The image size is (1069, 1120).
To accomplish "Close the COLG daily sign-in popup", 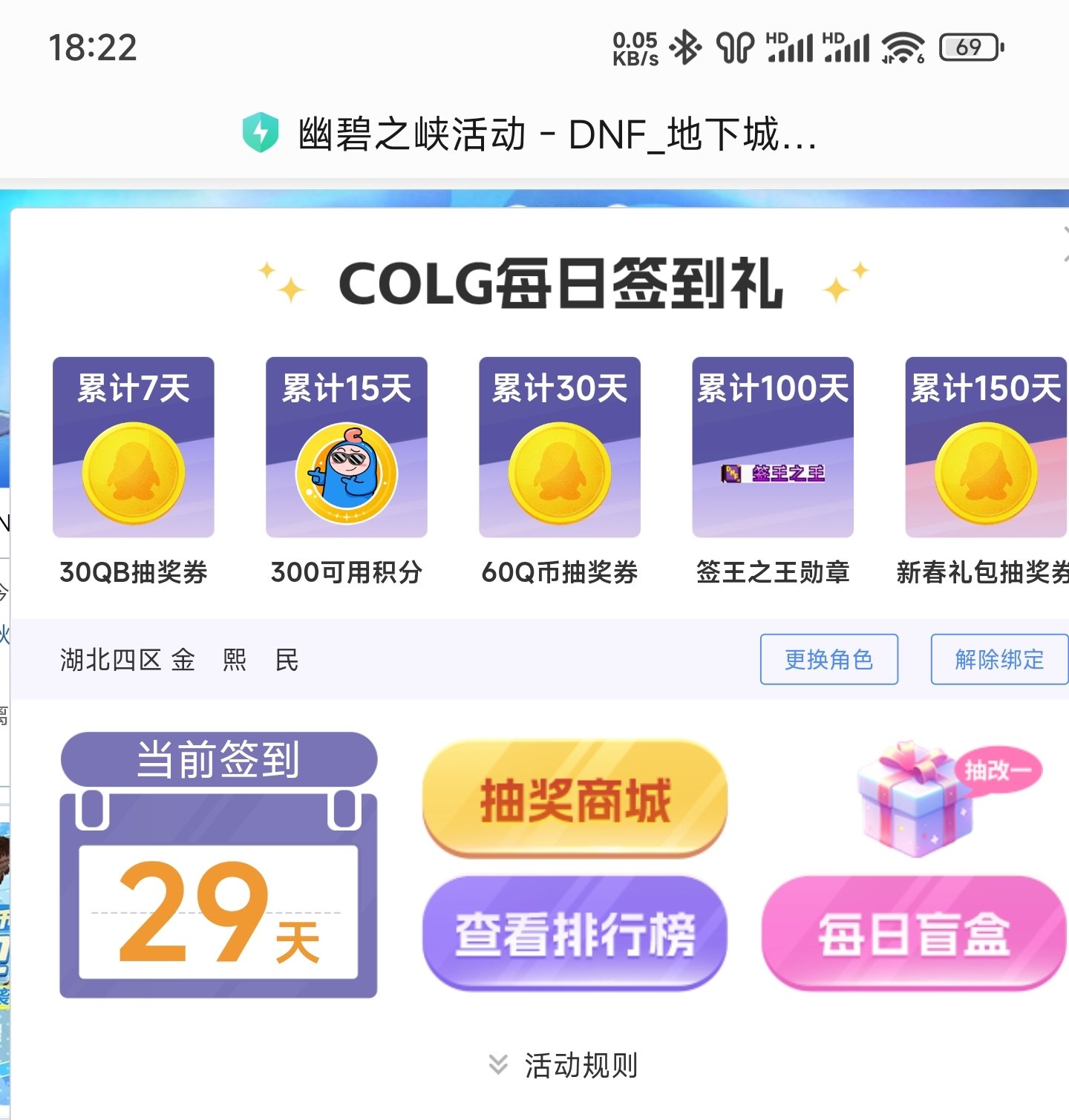I will point(1065,243).
